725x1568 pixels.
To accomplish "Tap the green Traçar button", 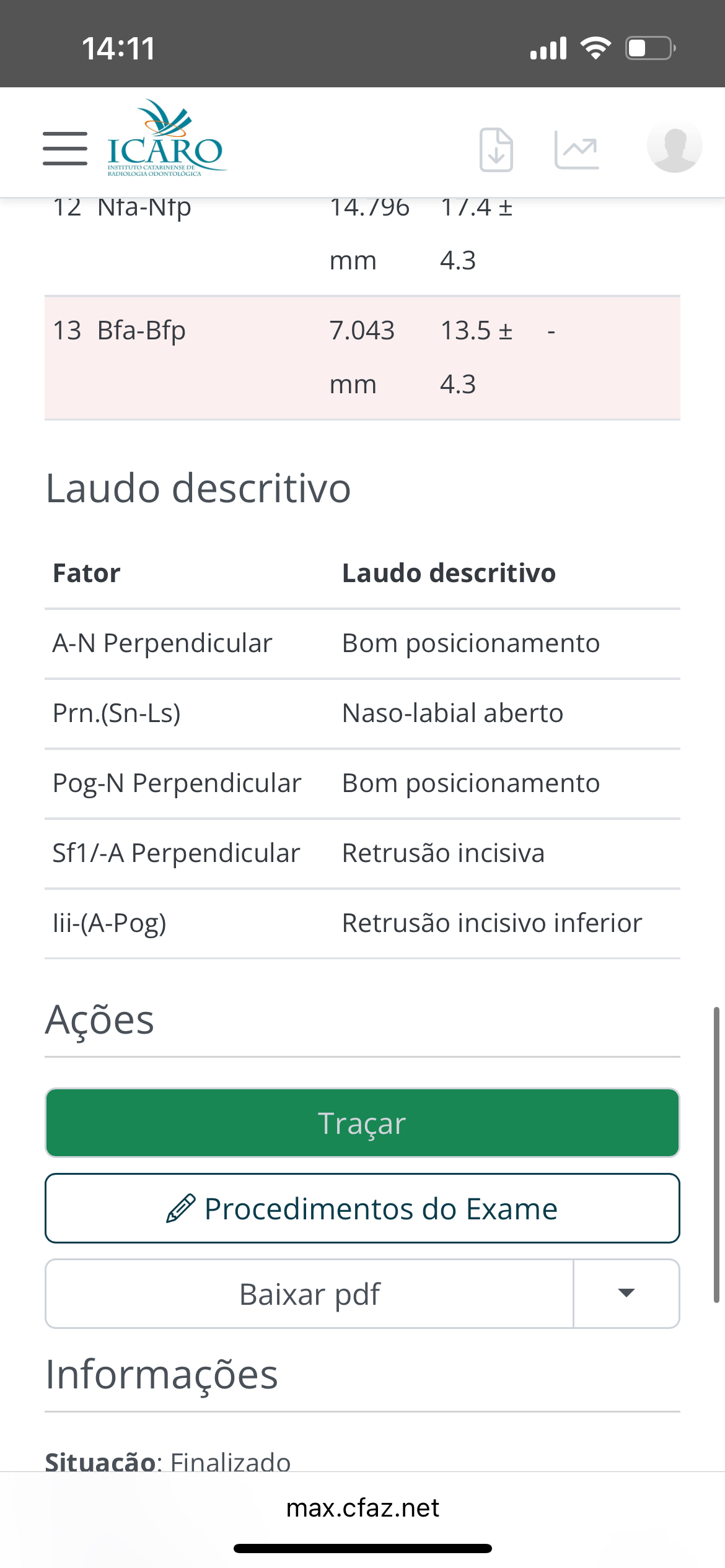I will click(362, 1123).
